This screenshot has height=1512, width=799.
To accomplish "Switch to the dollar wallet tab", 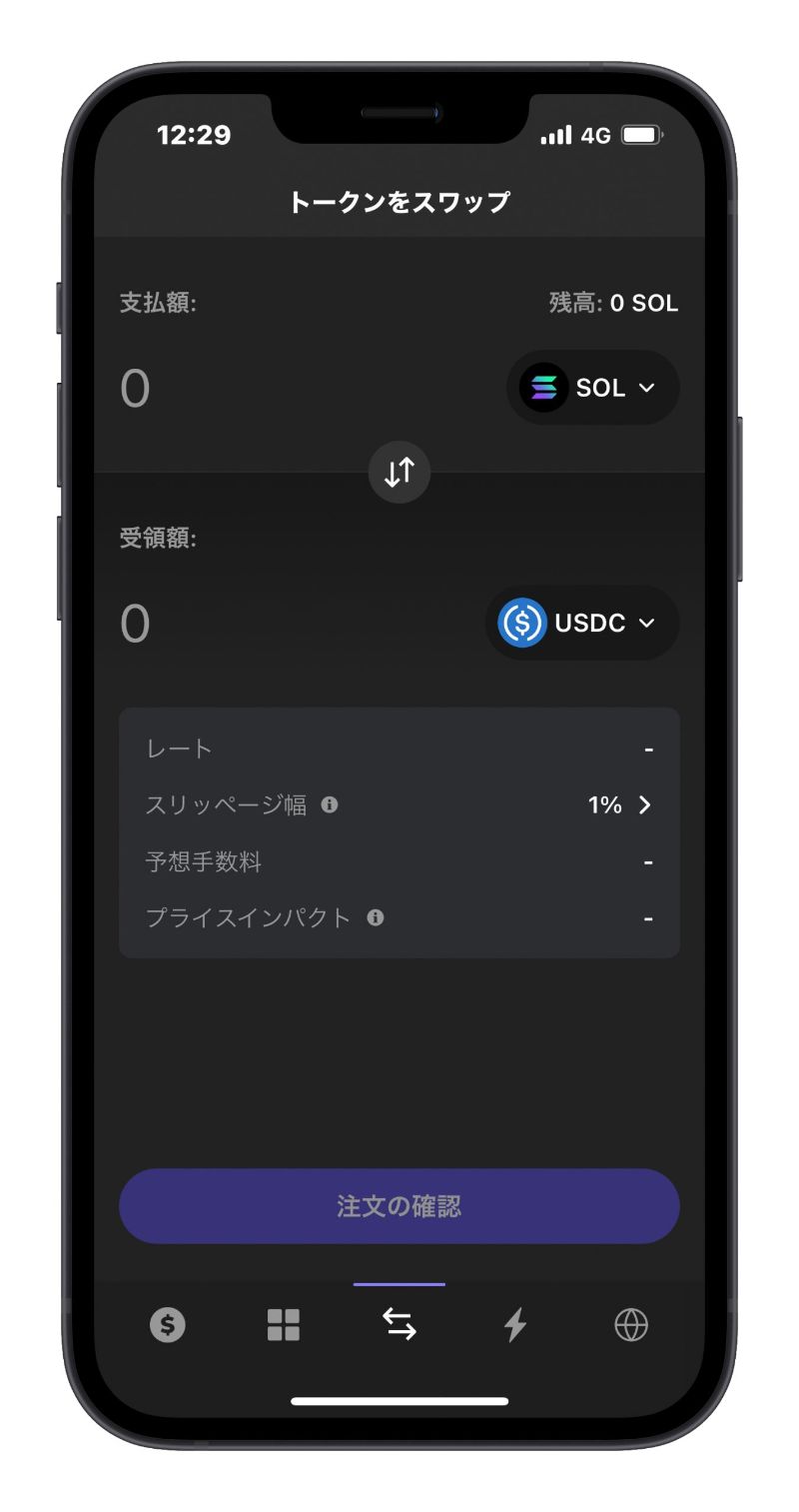I will click(168, 1325).
